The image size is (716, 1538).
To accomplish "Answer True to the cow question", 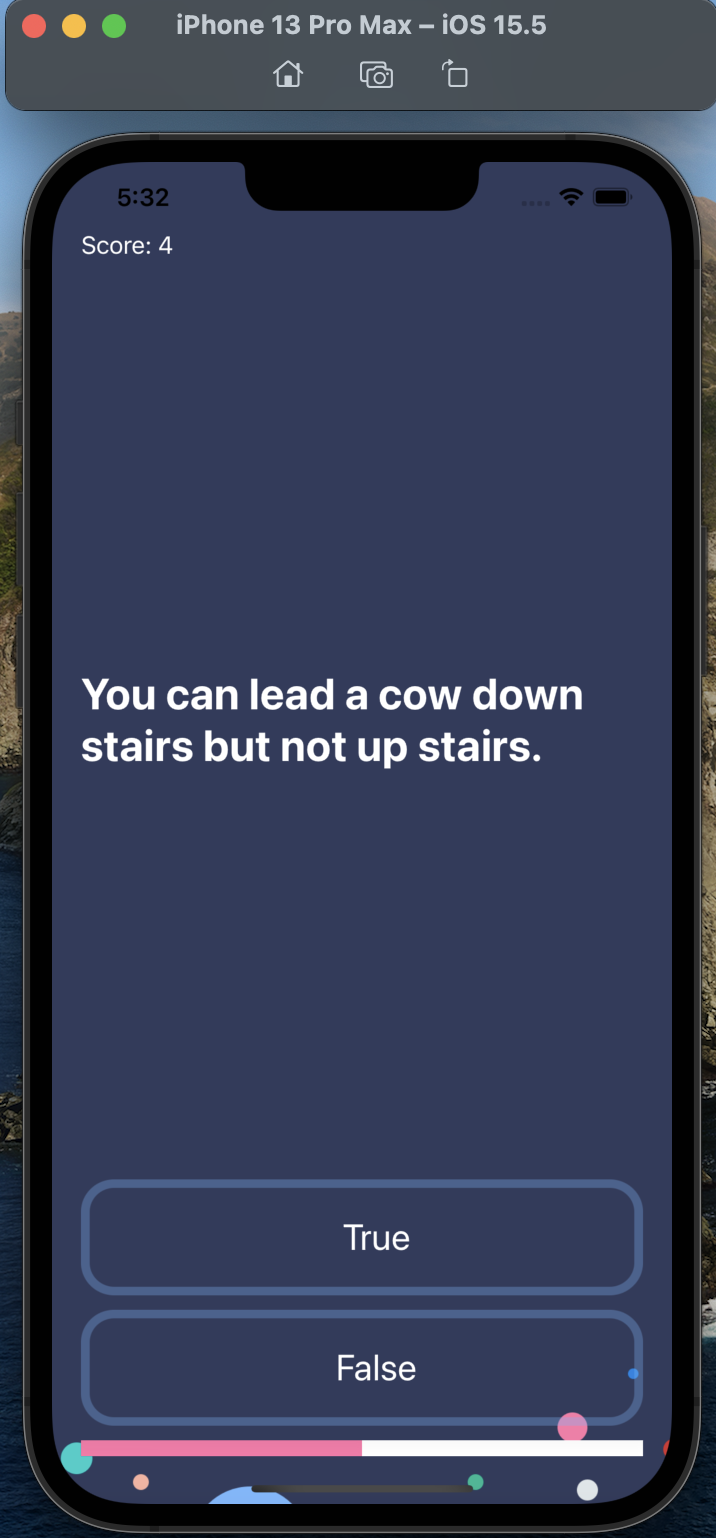I will (361, 1237).
